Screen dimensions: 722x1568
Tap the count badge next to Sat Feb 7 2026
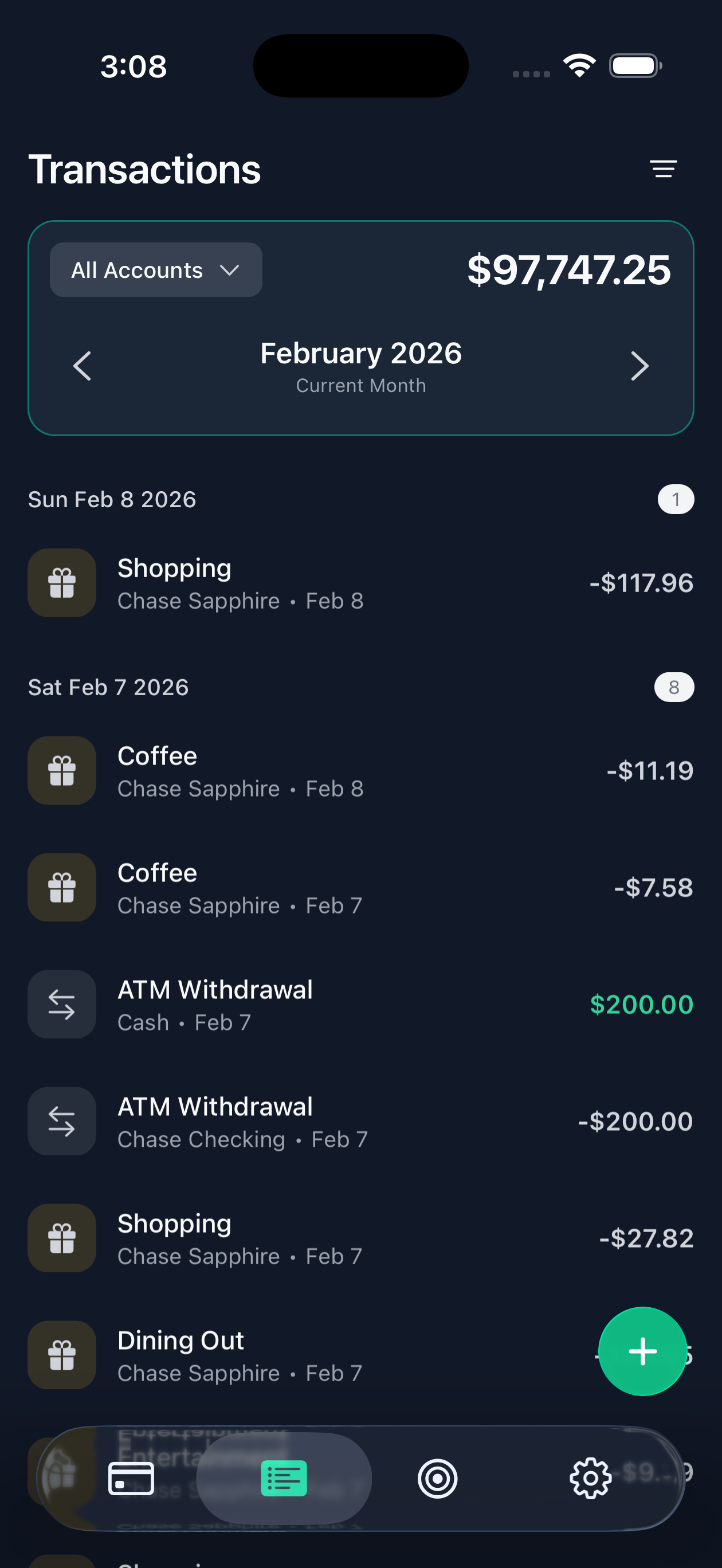674,687
